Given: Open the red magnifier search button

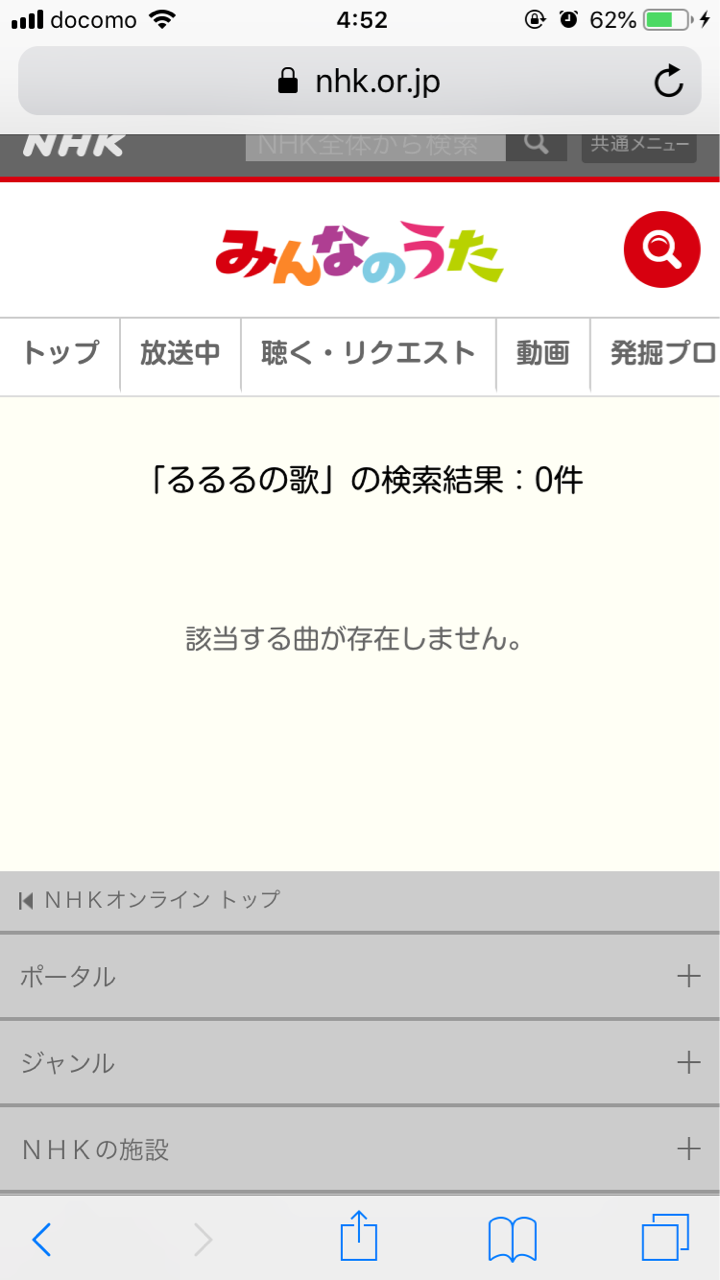Looking at the screenshot, I should click(661, 249).
